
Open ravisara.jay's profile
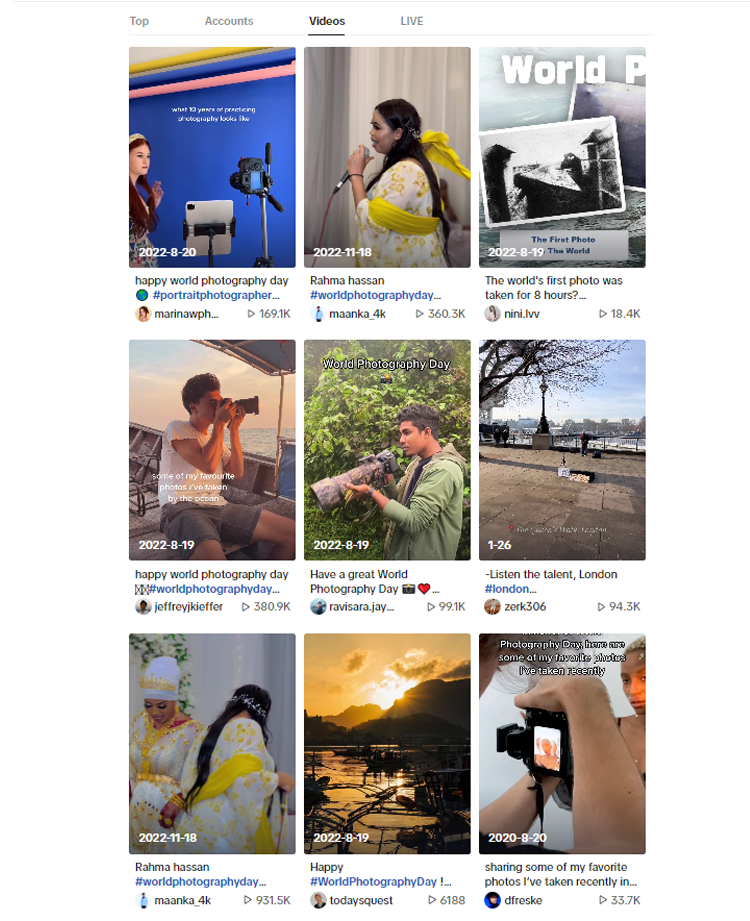tap(358, 607)
